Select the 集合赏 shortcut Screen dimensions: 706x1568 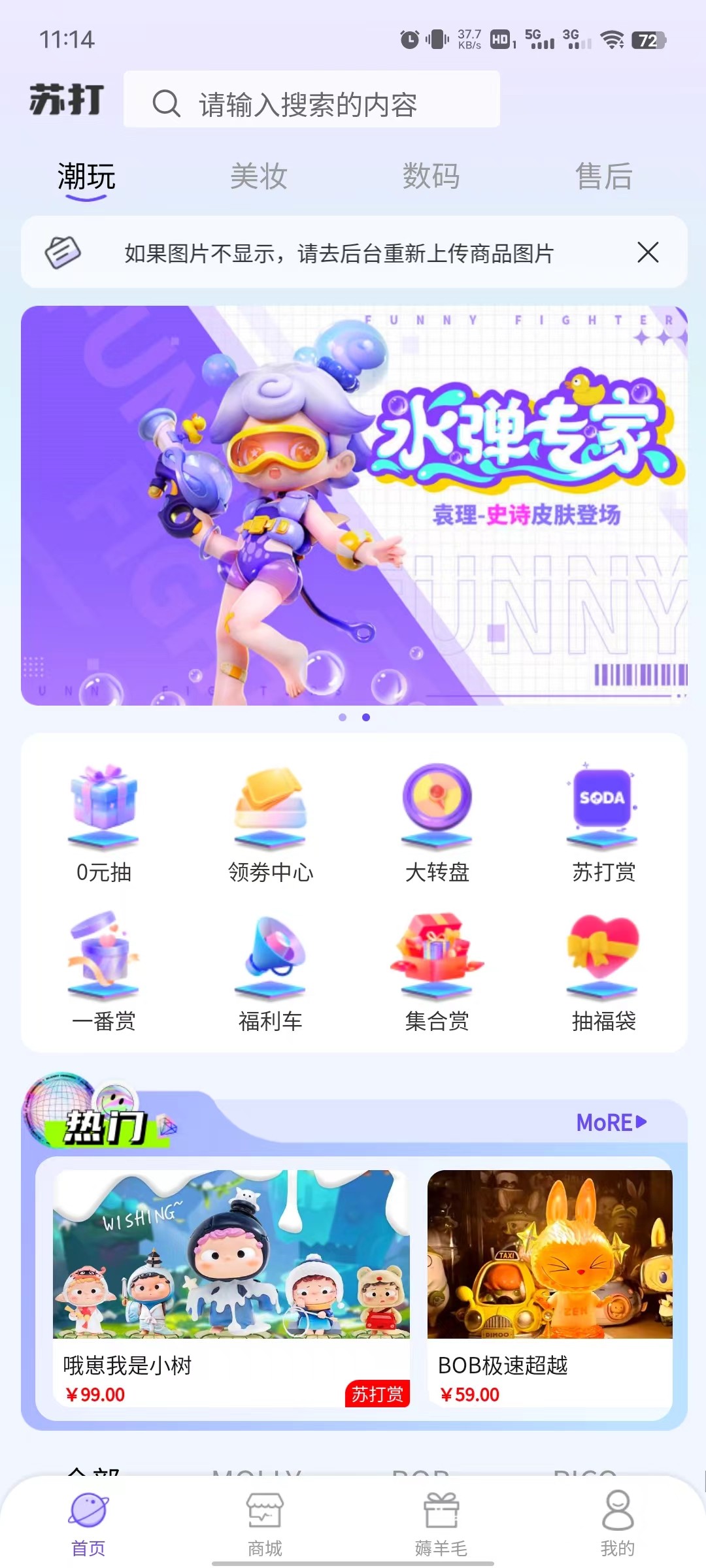click(x=437, y=972)
